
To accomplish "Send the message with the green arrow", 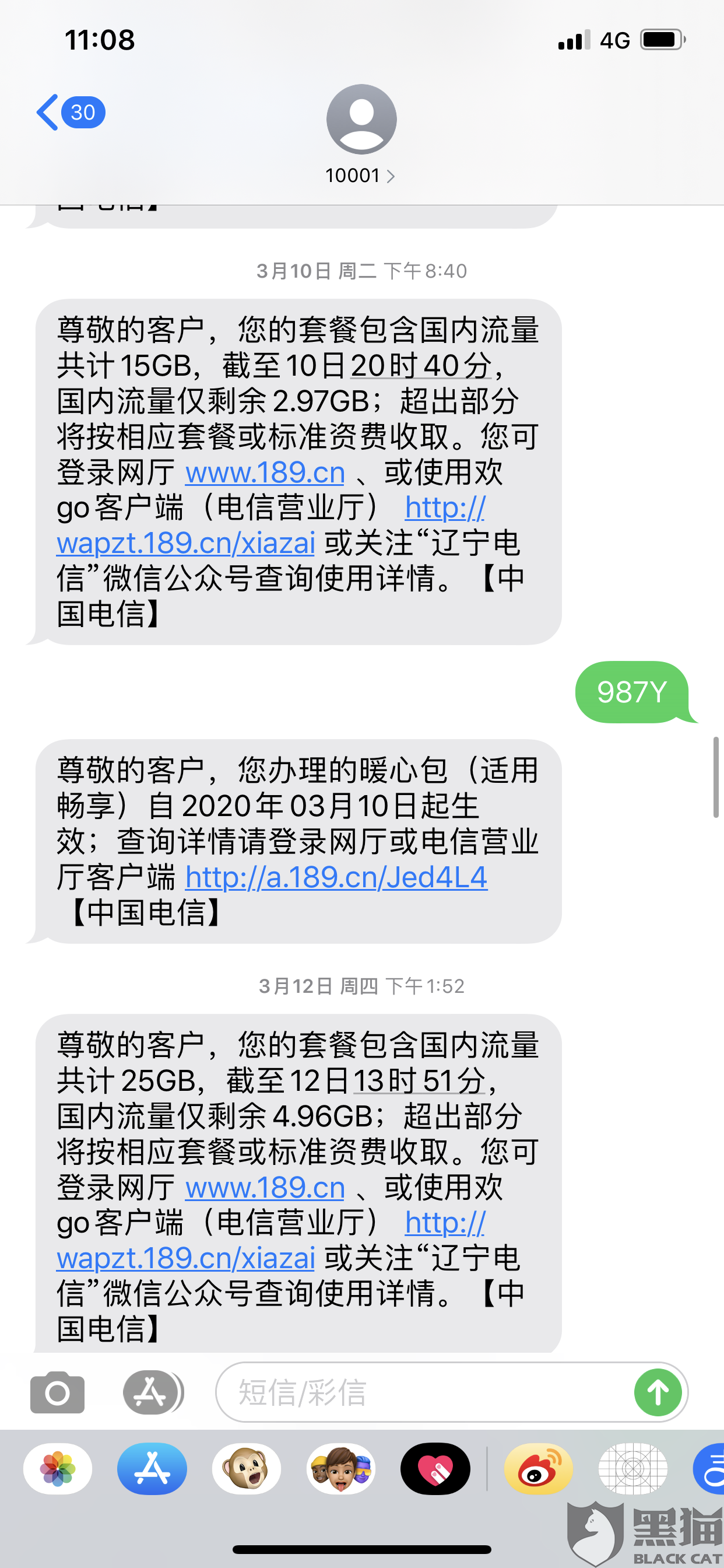I will pyautogui.click(x=658, y=1392).
